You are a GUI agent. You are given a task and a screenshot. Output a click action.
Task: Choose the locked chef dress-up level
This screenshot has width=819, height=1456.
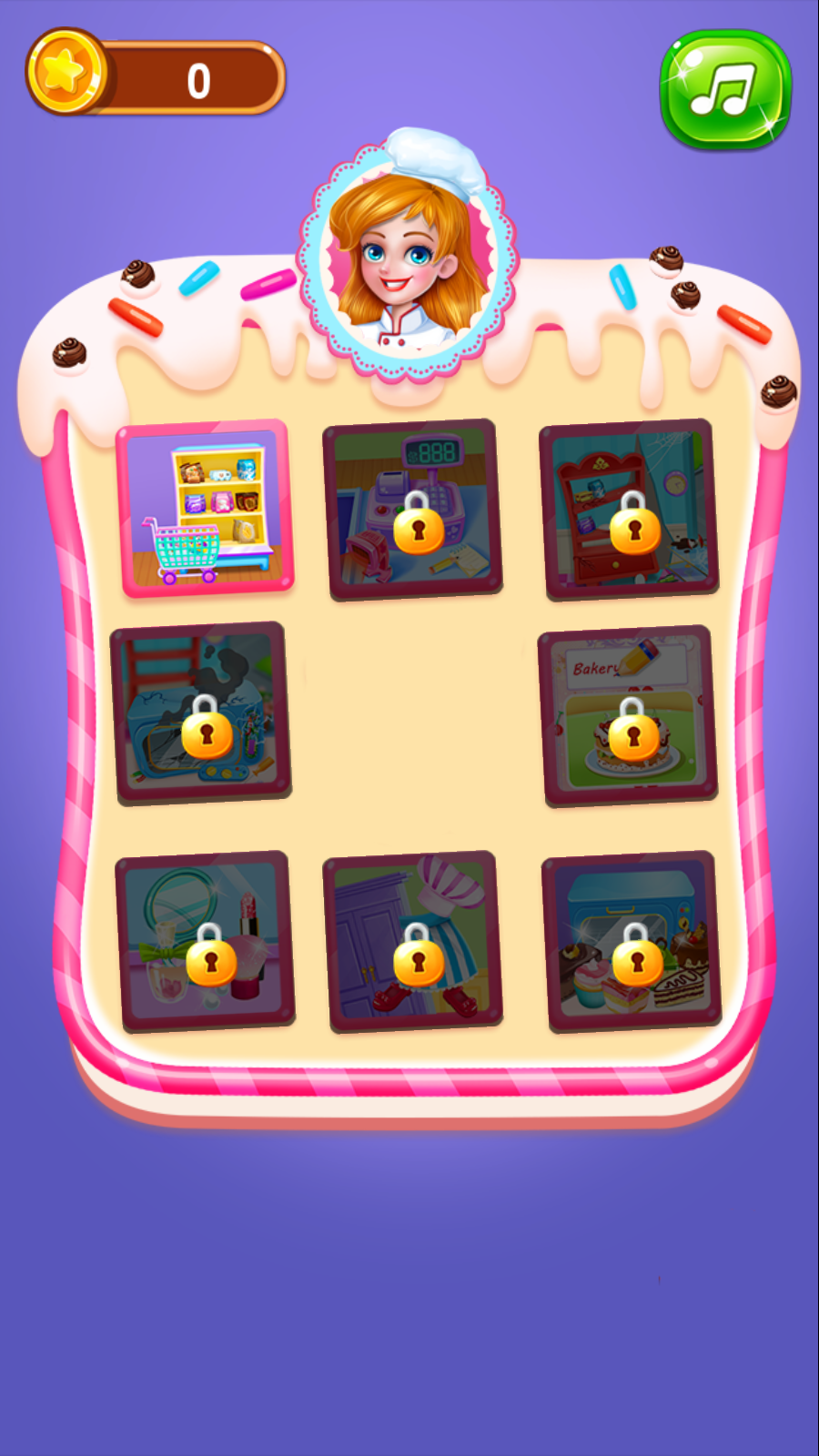412,941
